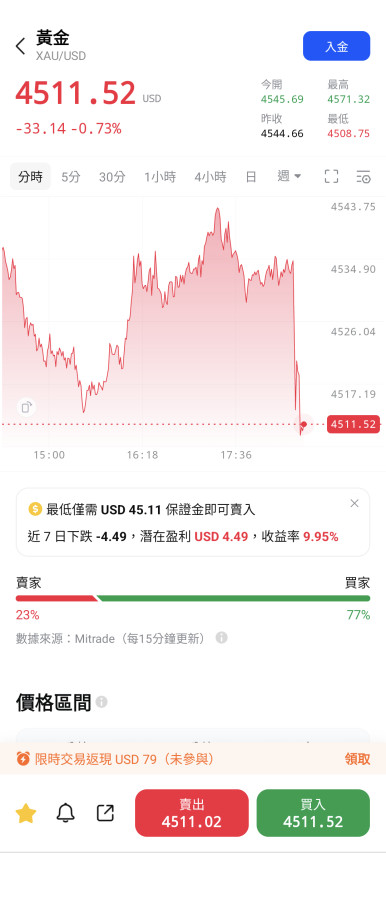Open info icon next to 價格區間

point(102,701)
